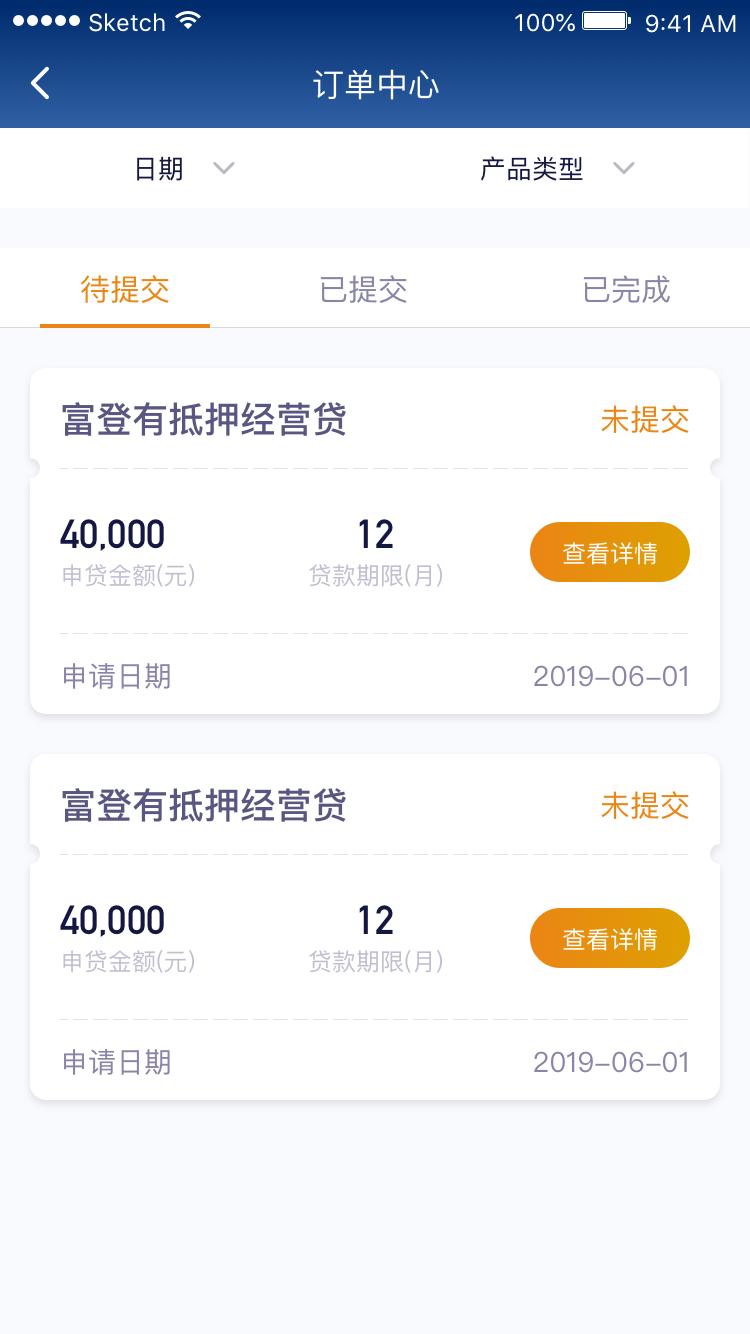The width and height of the screenshot is (750, 1334).
Task: Tap the 未提交 status on the top card
Action: click(645, 420)
